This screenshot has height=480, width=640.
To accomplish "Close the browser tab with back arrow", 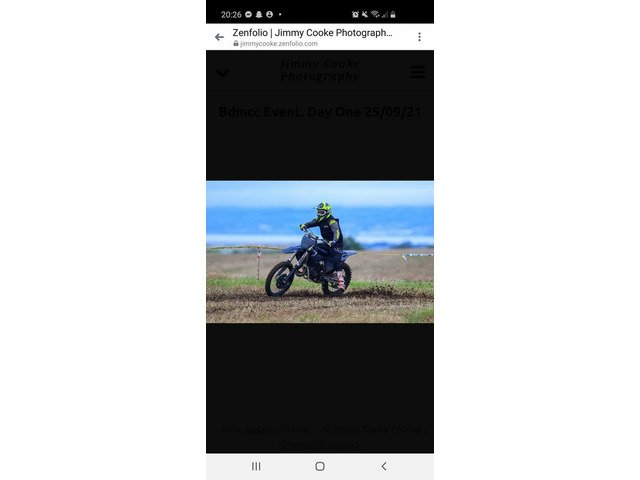I will 219,37.
